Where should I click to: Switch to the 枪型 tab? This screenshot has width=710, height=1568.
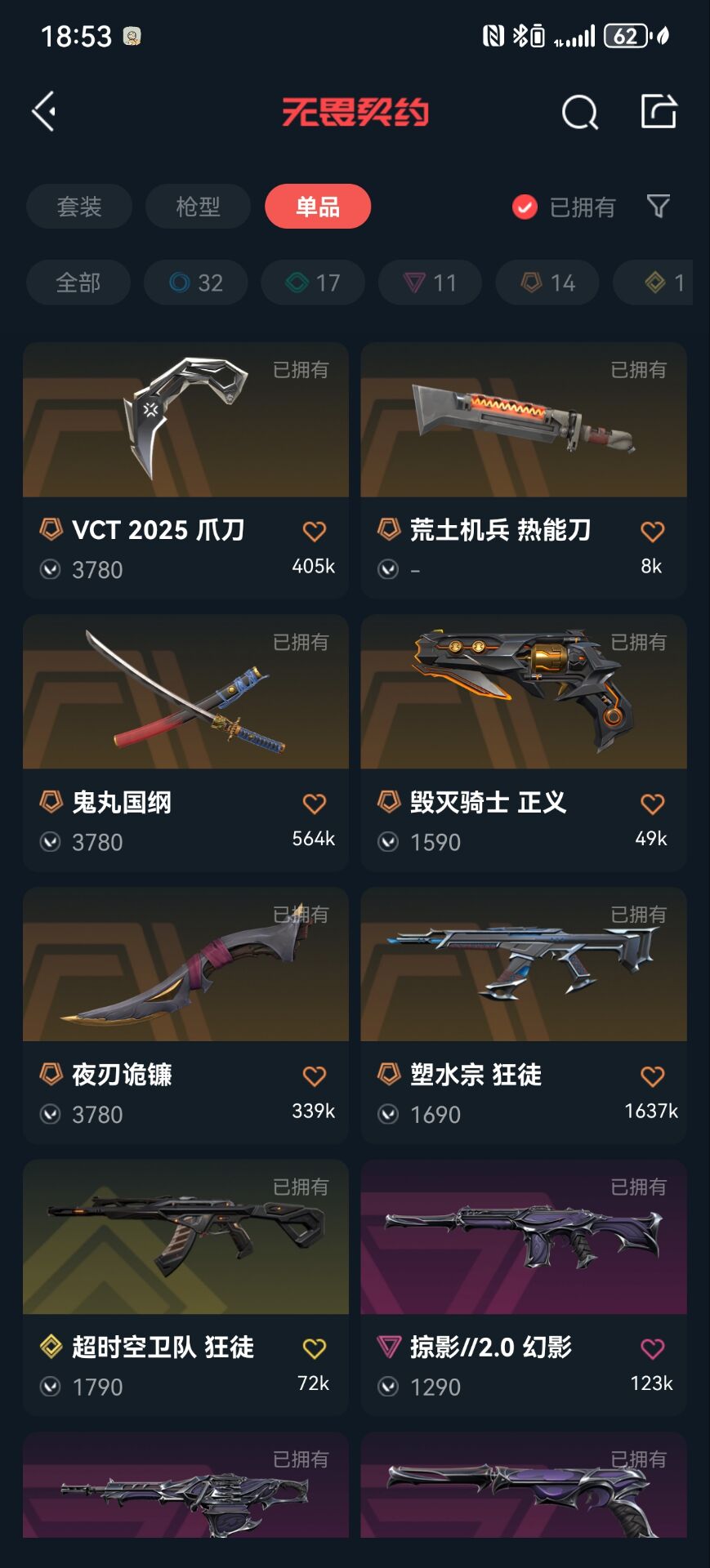click(x=198, y=207)
